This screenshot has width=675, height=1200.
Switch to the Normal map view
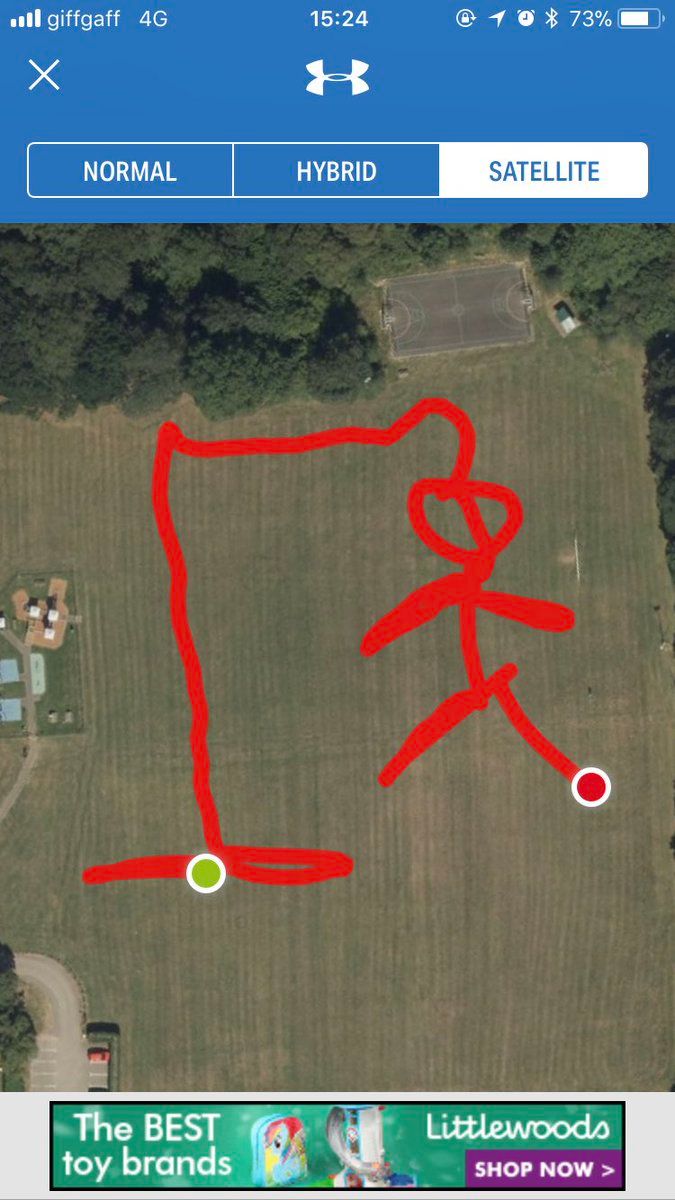coord(130,171)
